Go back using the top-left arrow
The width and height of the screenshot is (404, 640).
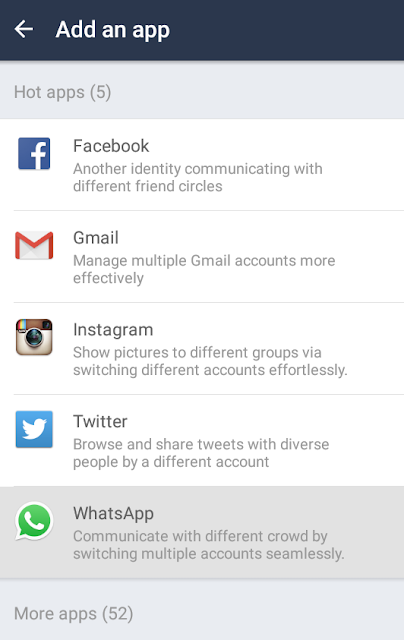[24, 29]
